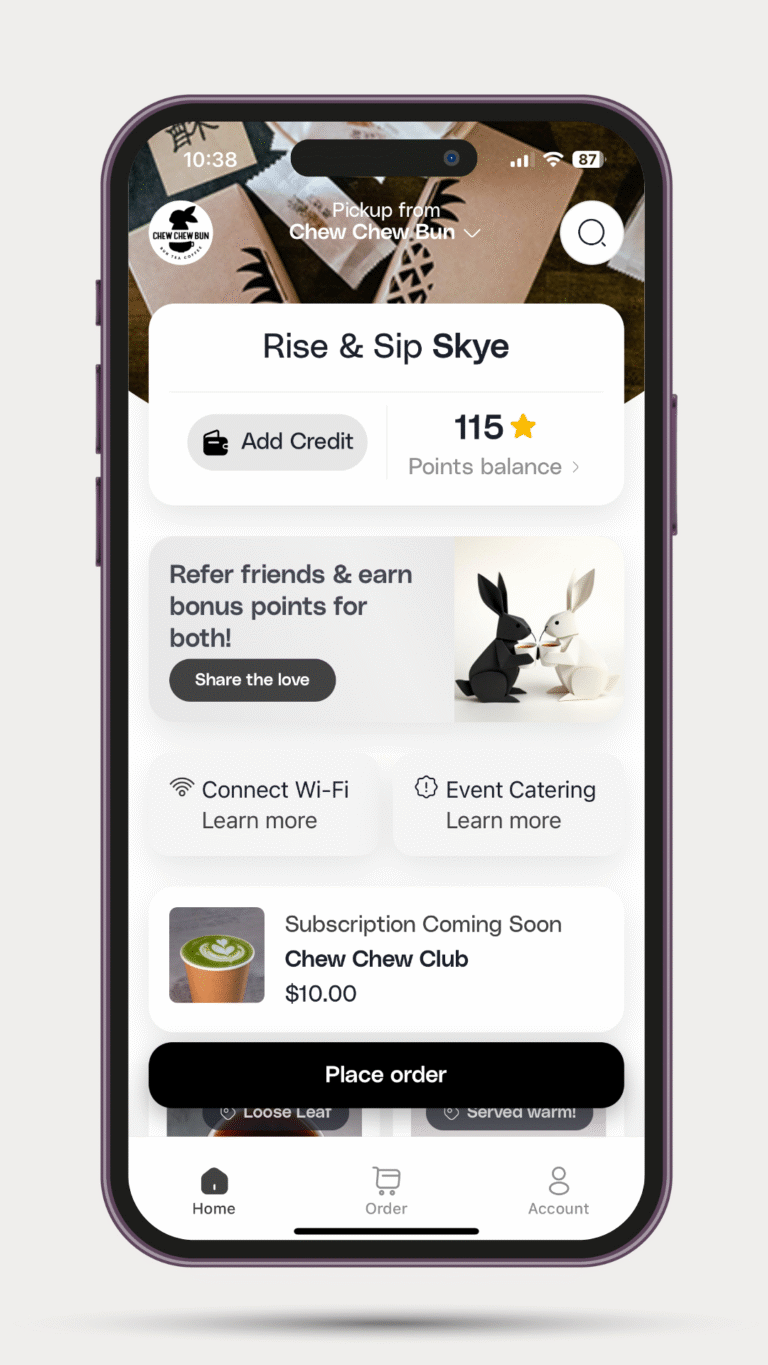This screenshot has width=768, height=1365.
Task: Open the Chew Chew Club subscription card
Action: [x=386, y=958]
